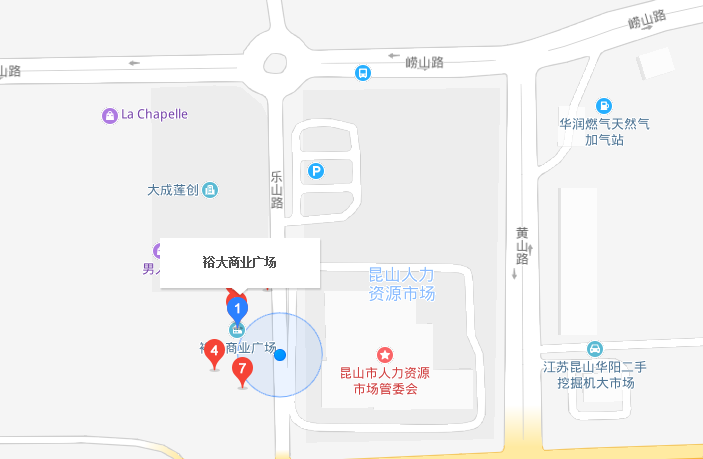703x459 pixels.
Task: Open 江苏昆山华阳二手挖掘机大市场 marker
Action: (x=595, y=349)
